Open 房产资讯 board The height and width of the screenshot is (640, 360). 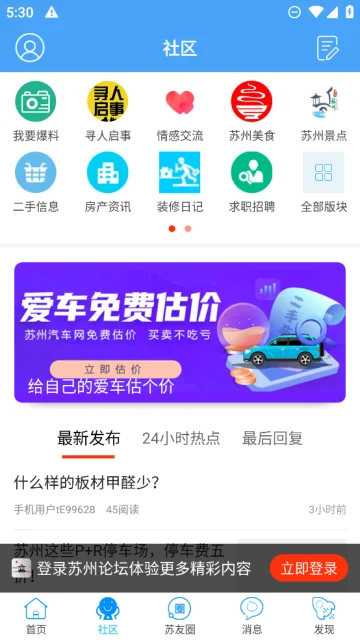pos(108,182)
